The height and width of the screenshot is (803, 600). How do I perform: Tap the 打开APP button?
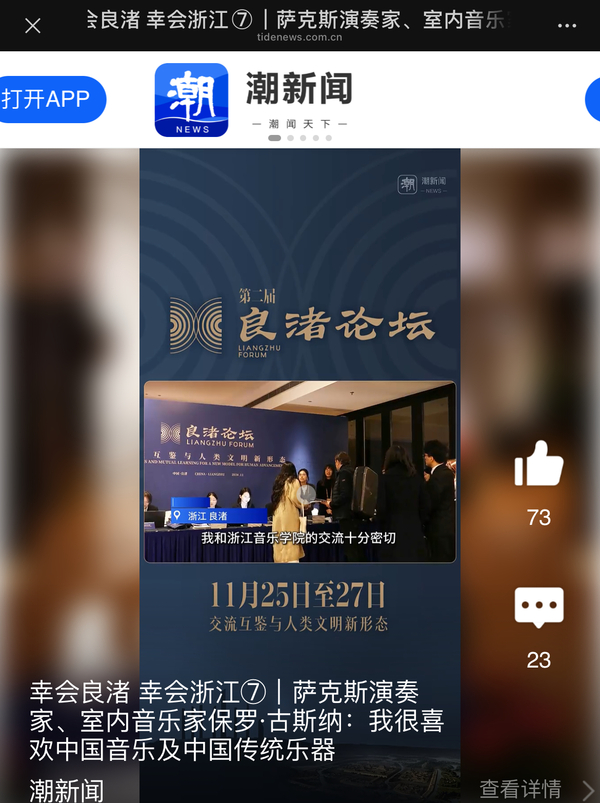point(50,100)
